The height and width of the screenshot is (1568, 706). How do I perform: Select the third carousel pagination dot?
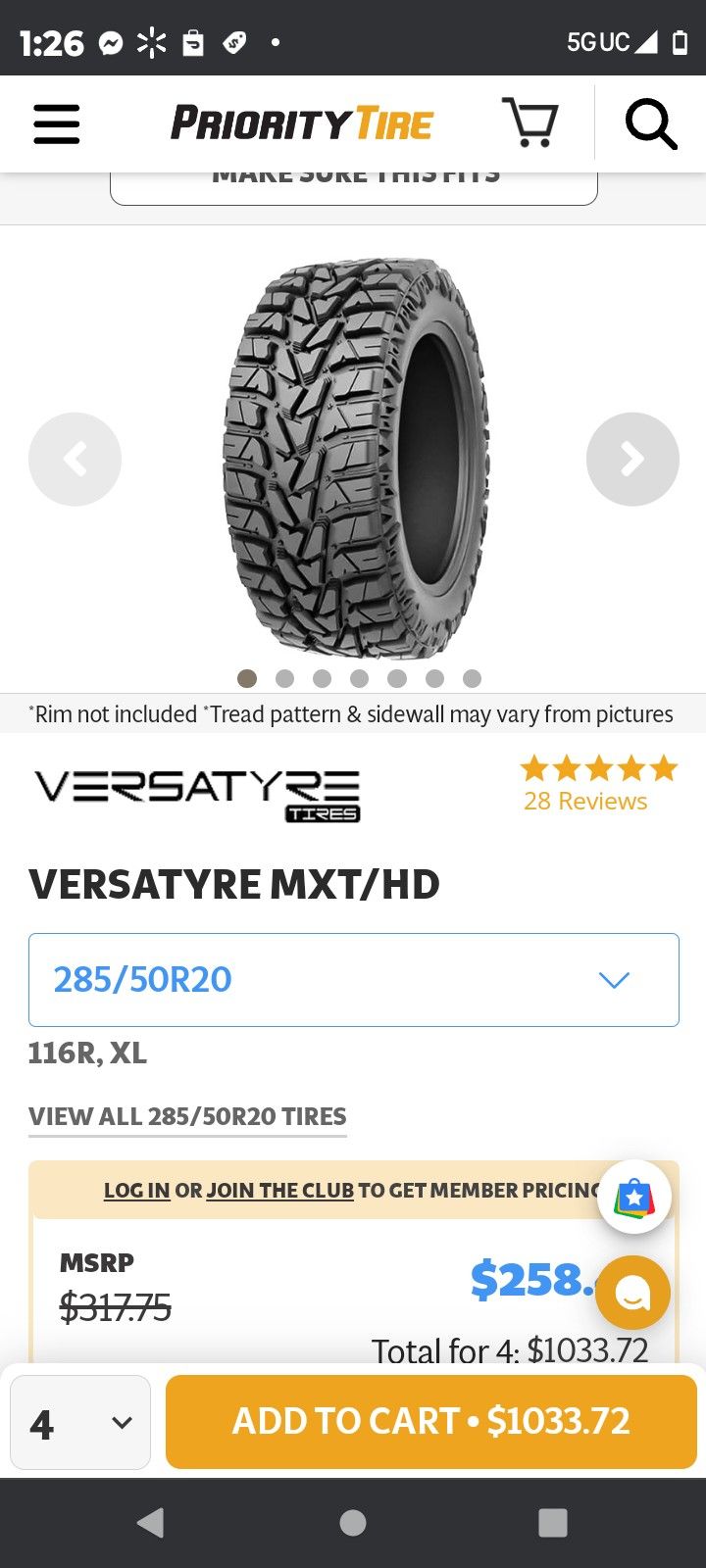tap(323, 677)
